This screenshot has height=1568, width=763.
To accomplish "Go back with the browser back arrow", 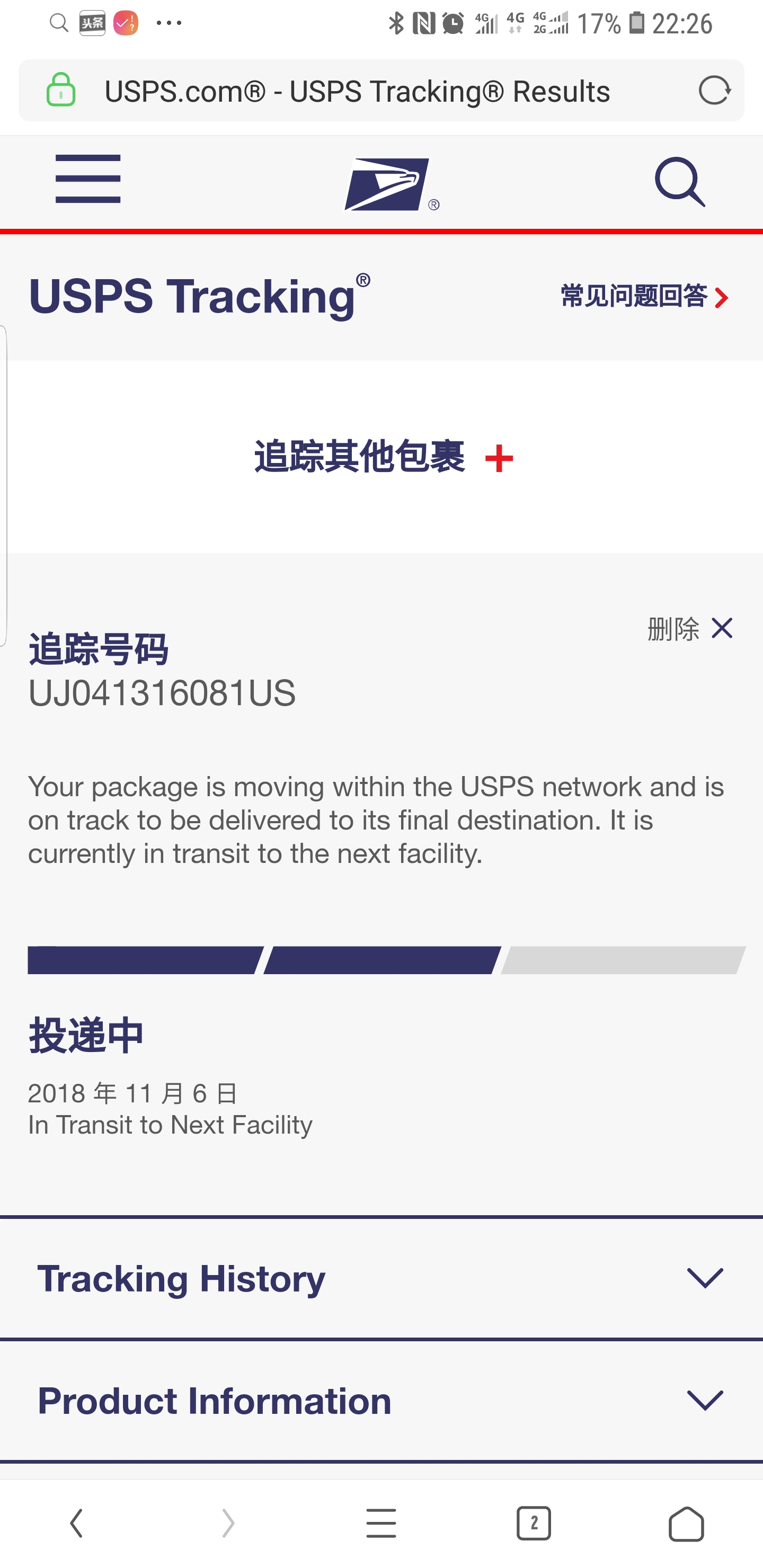I will (x=76, y=1524).
